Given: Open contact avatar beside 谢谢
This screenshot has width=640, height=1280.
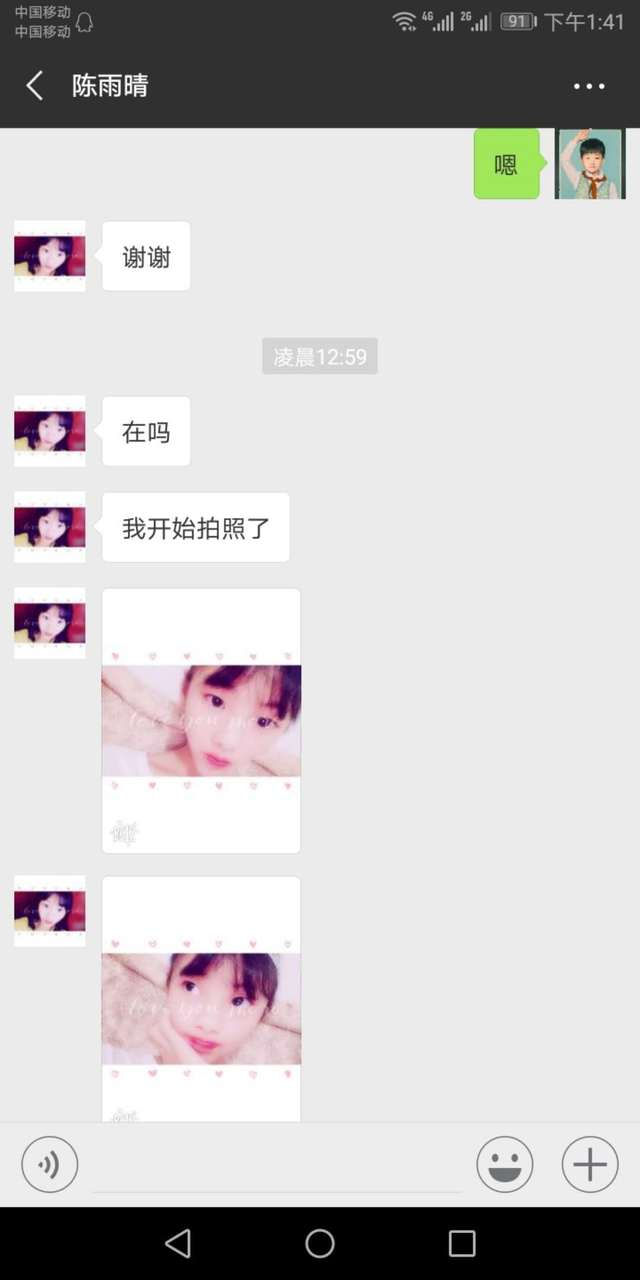Looking at the screenshot, I should pyautogui.click(x=50, y=256).
